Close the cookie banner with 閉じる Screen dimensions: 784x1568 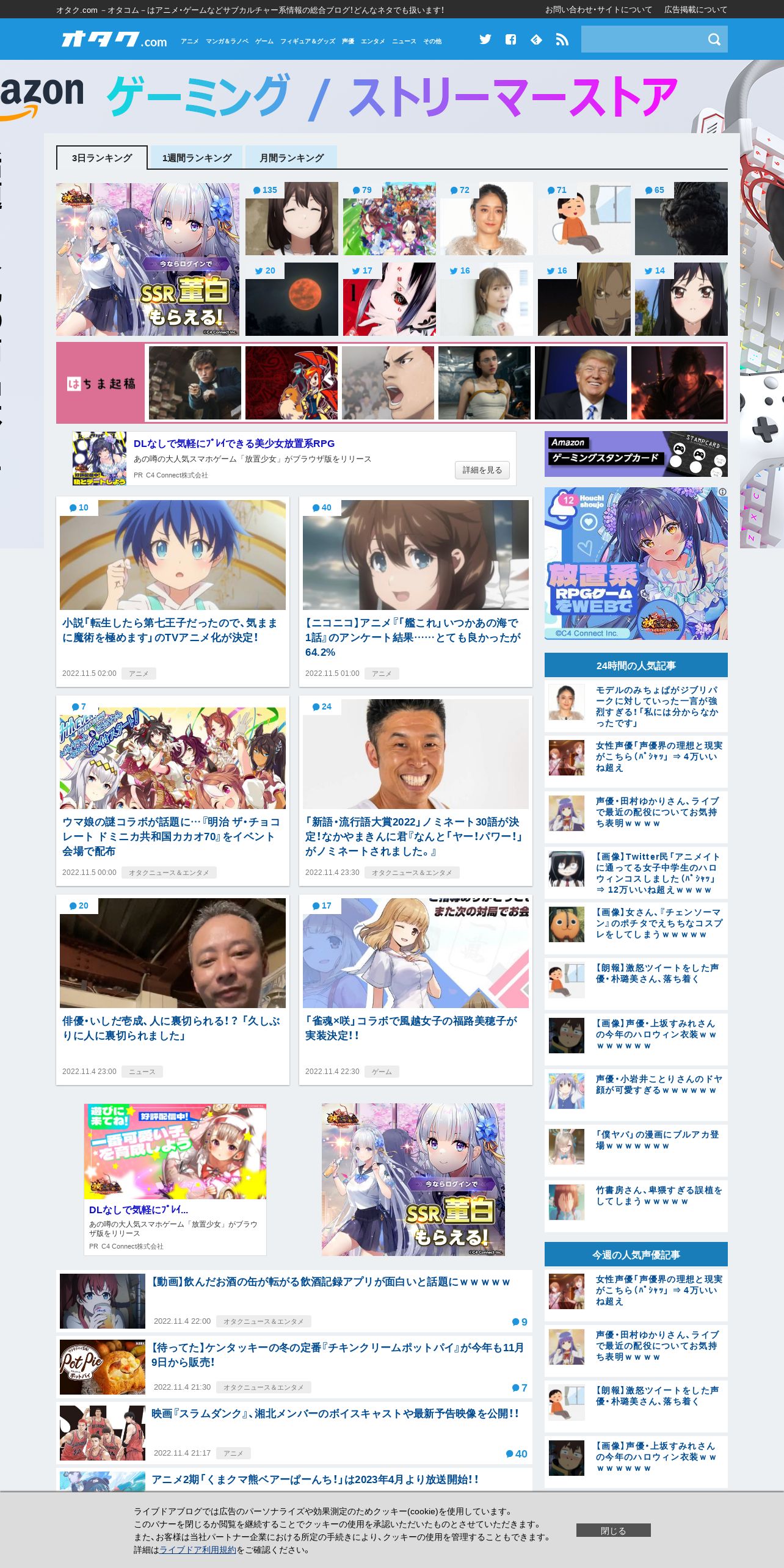(613, 1530)
